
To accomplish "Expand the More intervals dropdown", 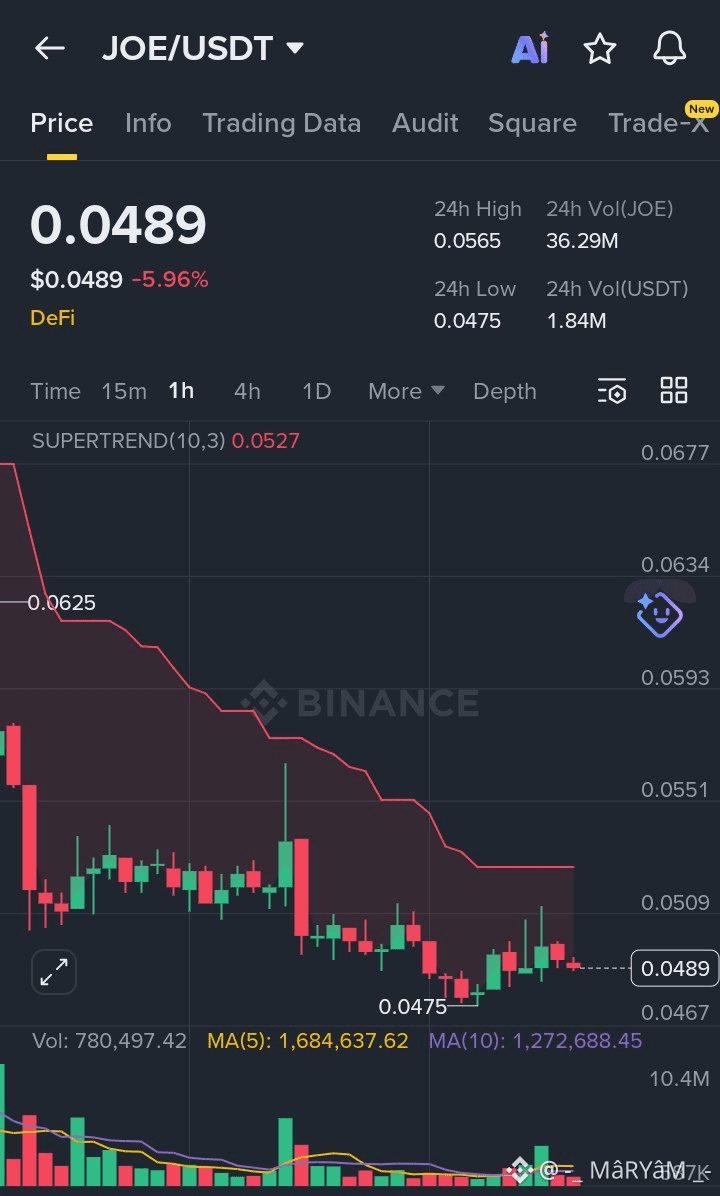I will [x=406, y=391].
